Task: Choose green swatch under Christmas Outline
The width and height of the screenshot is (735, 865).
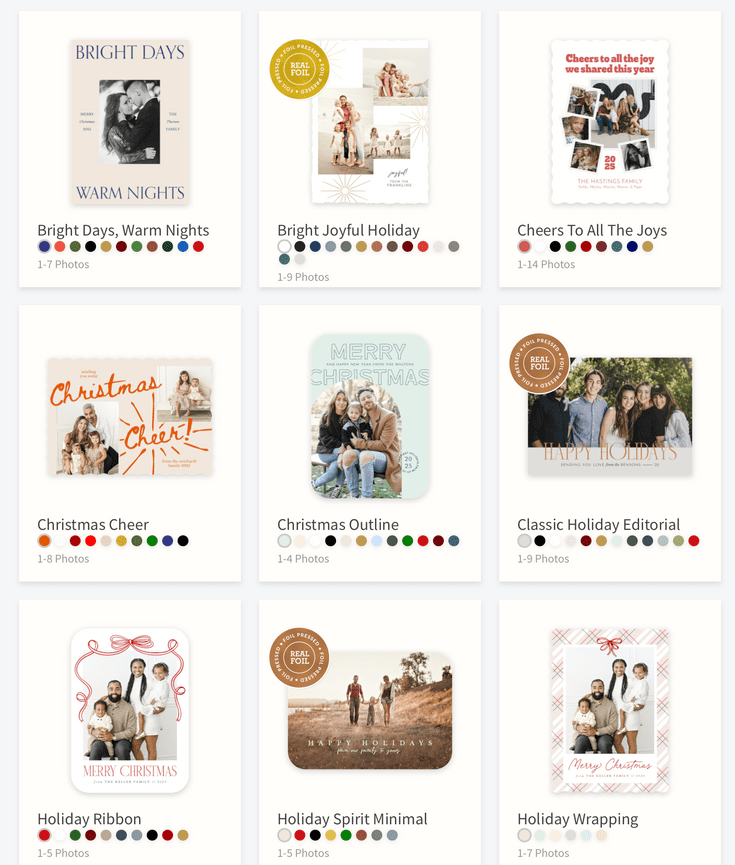Action: (x=407, y=541)
